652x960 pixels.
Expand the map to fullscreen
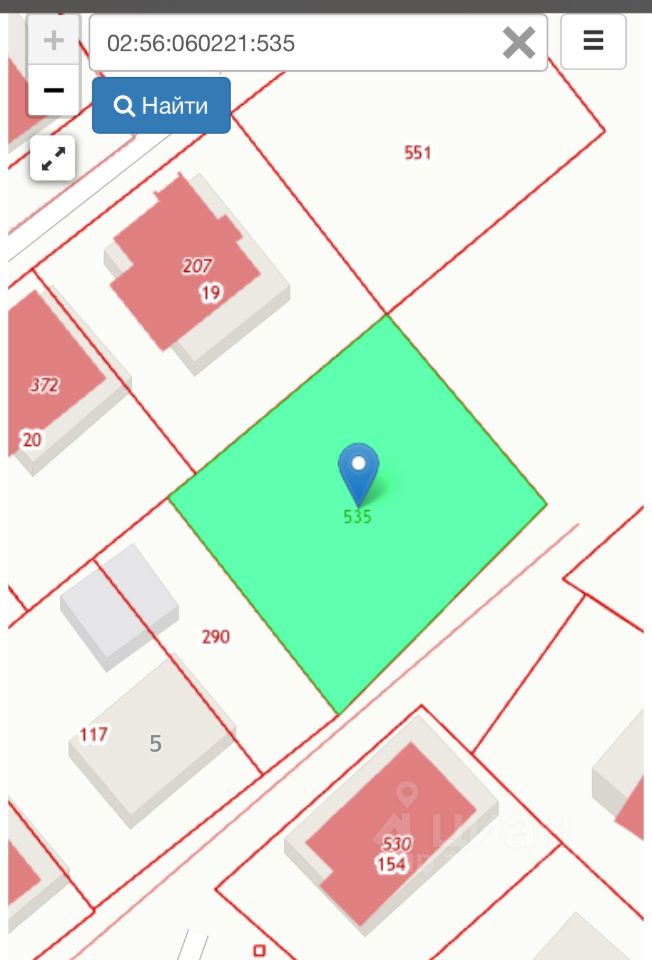pos(53,158)
